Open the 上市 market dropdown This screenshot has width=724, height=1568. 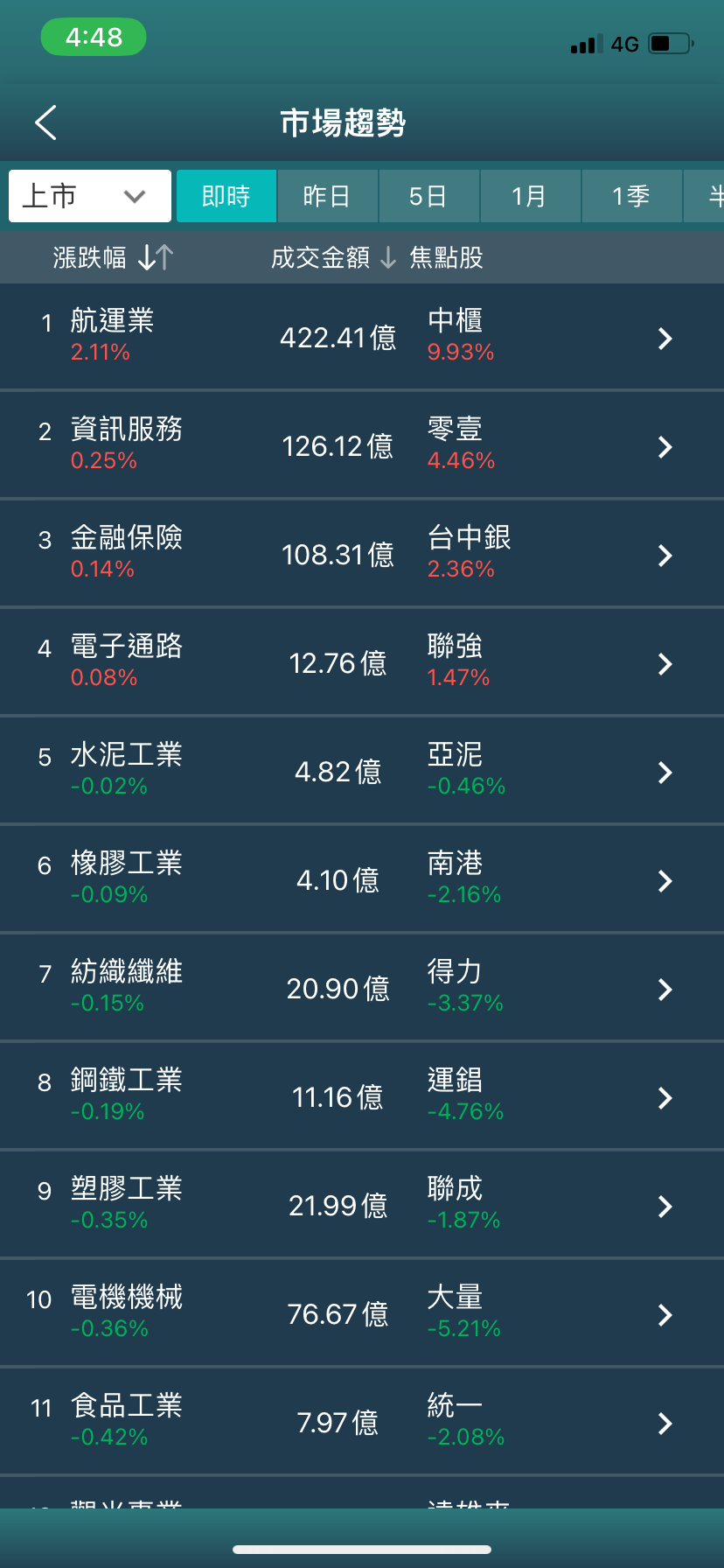[x=90, y=196]
